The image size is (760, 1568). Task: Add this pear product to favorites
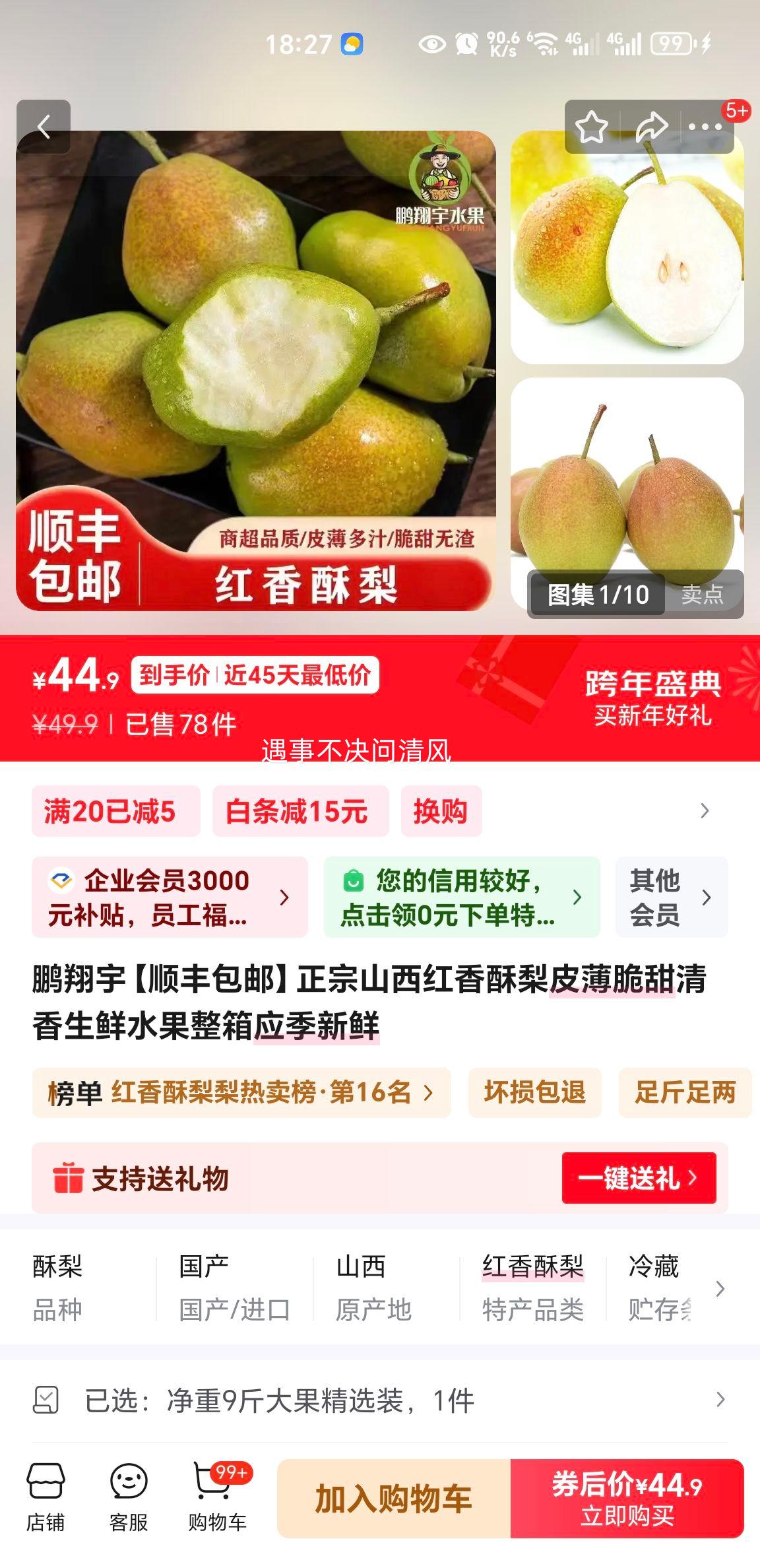click(591, 127)
